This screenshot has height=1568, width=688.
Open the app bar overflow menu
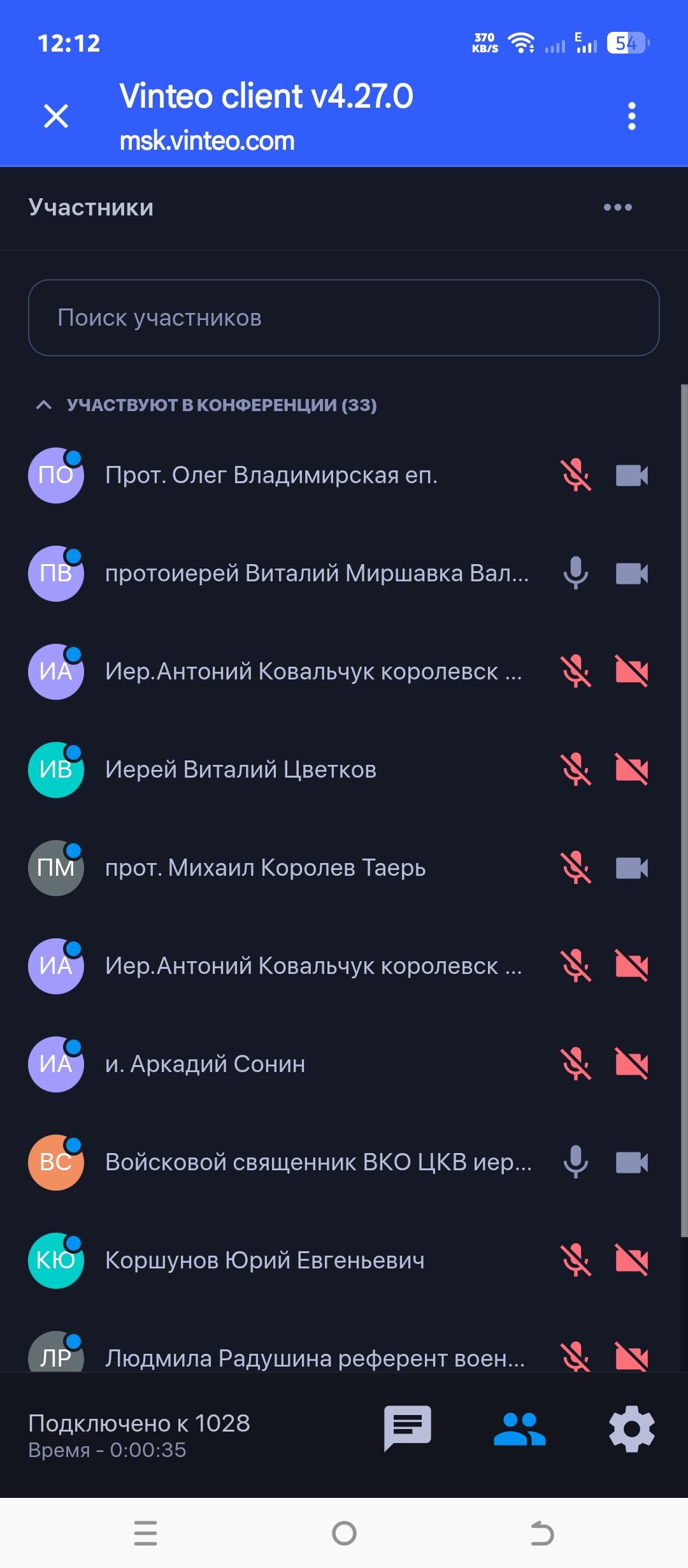631,116
